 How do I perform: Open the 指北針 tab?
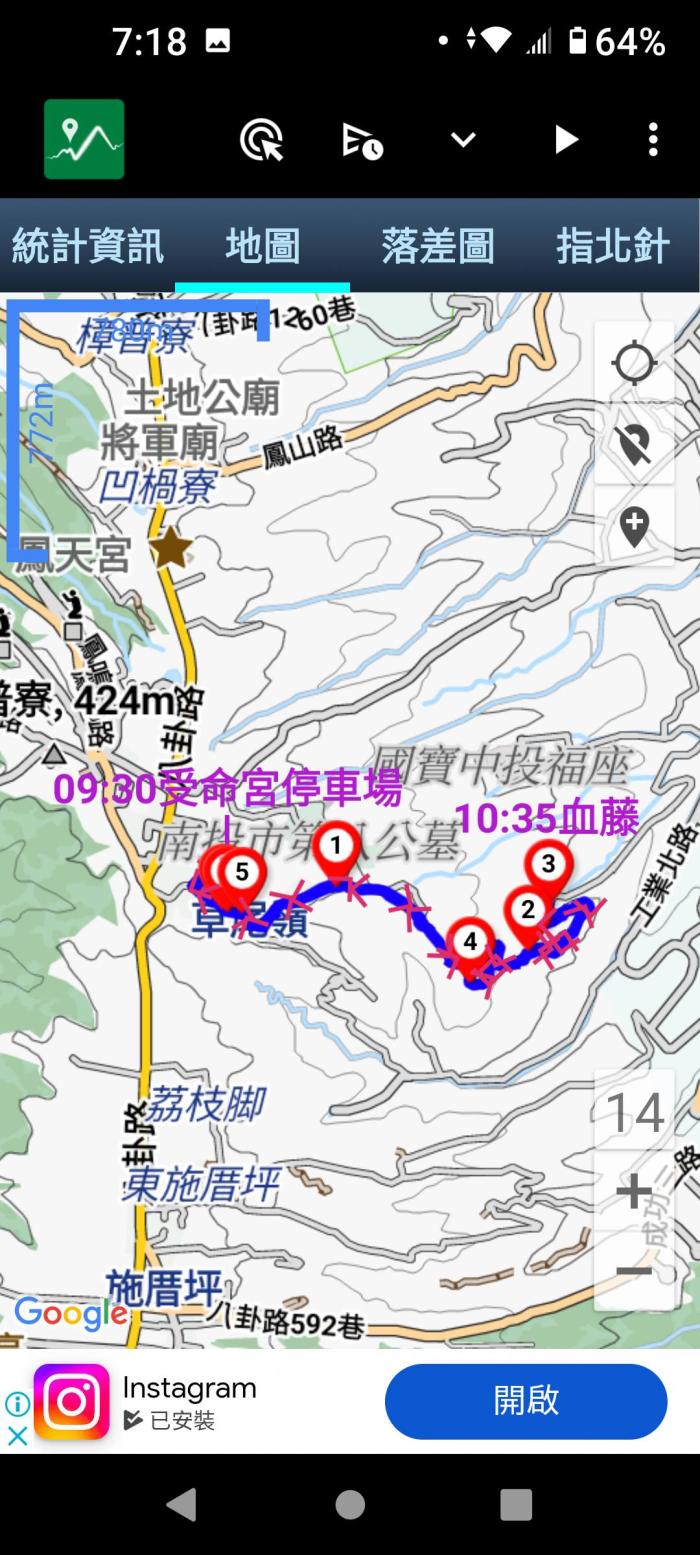pyautogui.click(x=612, y=246)
